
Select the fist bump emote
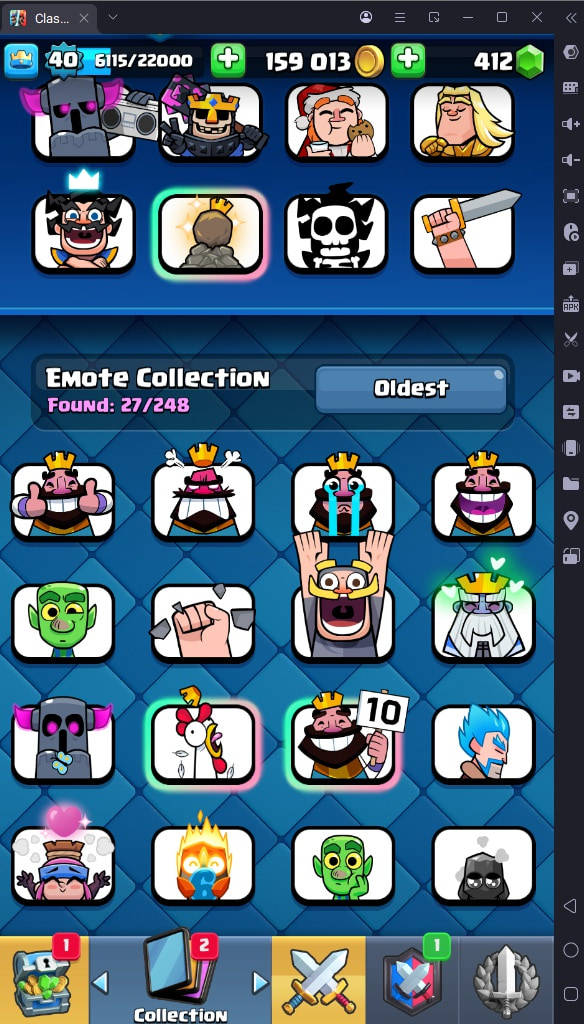[x=203, y=622]
